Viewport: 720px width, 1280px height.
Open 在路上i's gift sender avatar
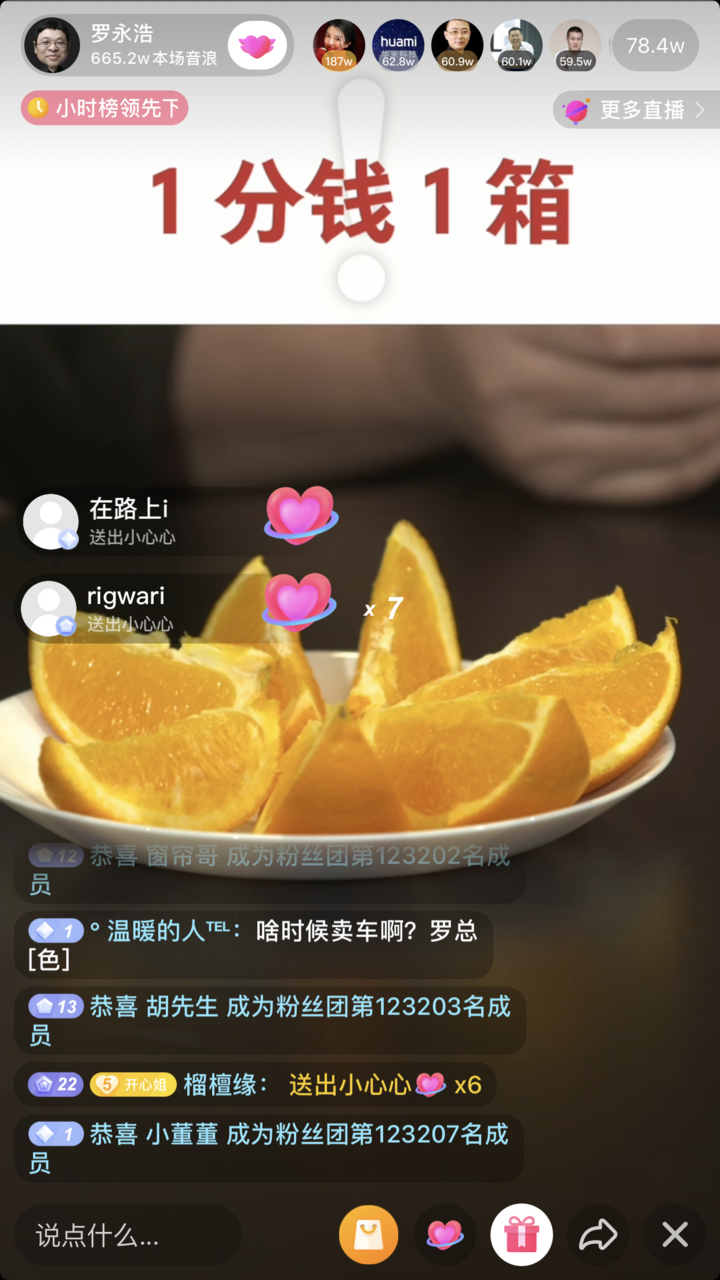click(x=51, y=521)
